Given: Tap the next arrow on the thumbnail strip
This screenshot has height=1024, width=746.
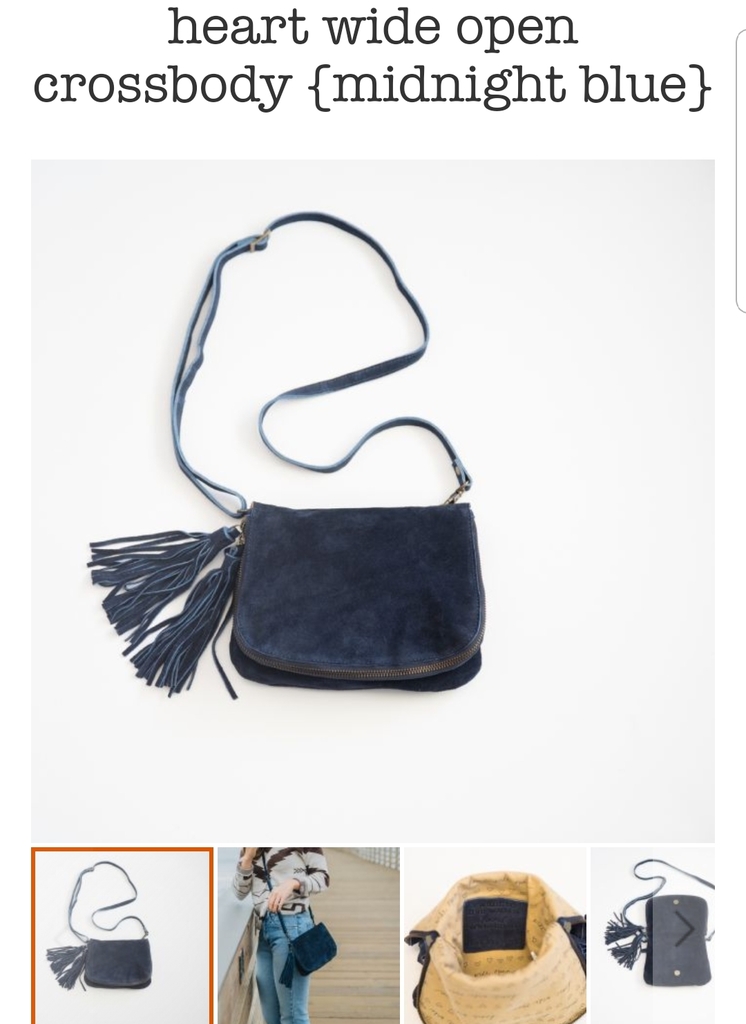Looking at the screenshot, I should click(x=684, y=929).
